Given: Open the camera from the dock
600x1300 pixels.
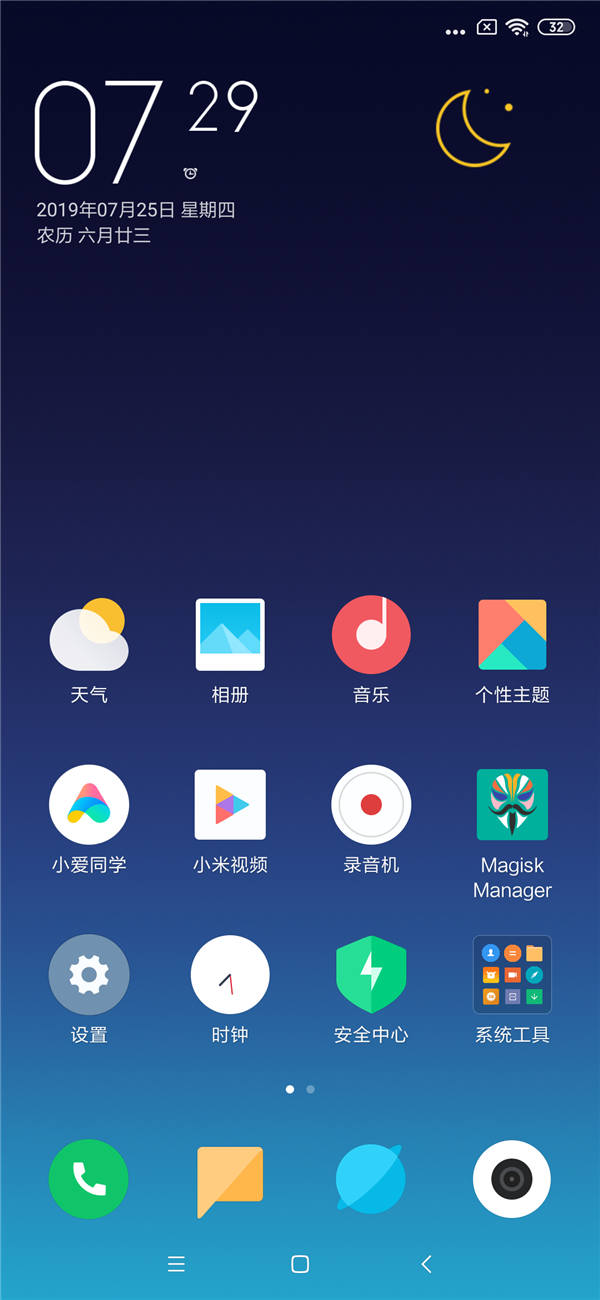Looking at the screenshot, I should (512, 1180).
